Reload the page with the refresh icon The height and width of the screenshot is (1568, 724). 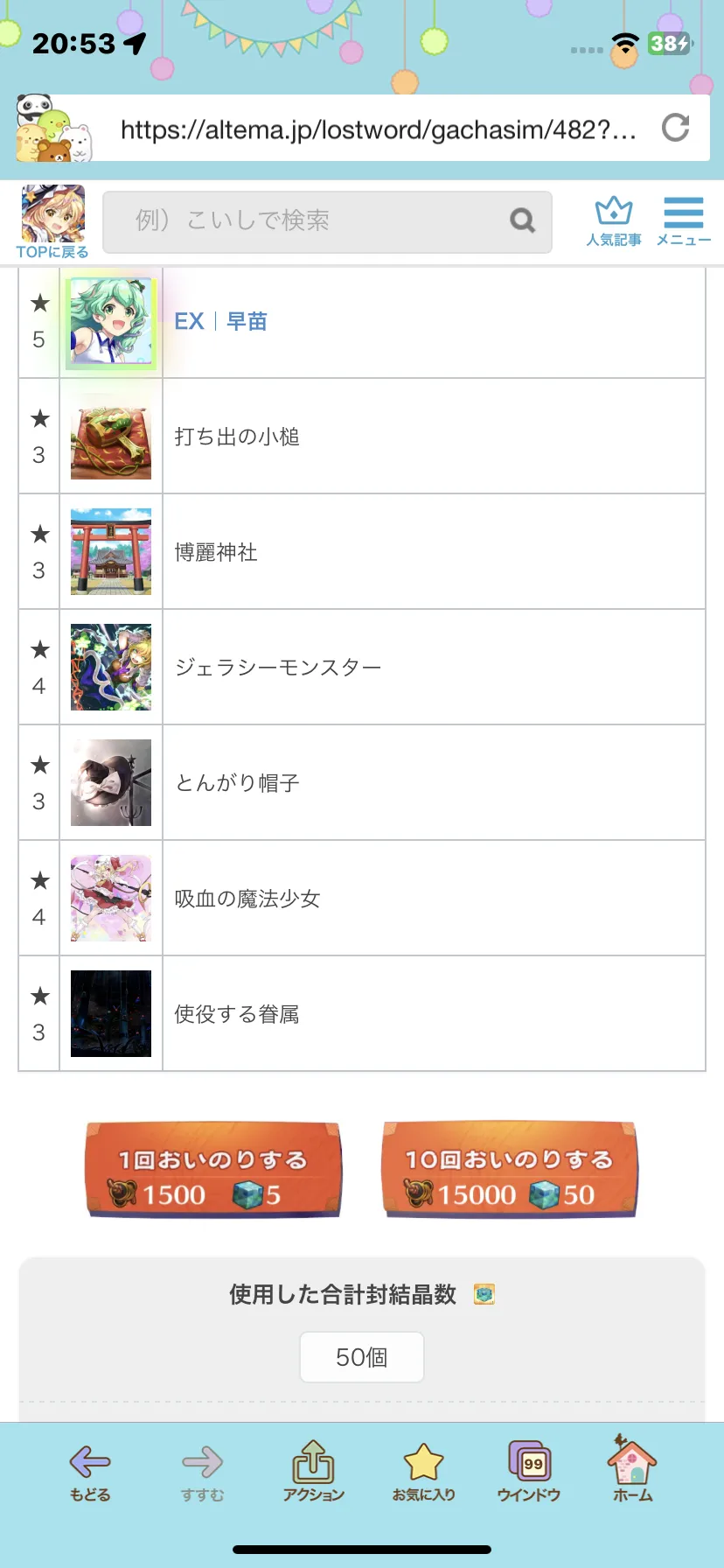coord(675,129)
